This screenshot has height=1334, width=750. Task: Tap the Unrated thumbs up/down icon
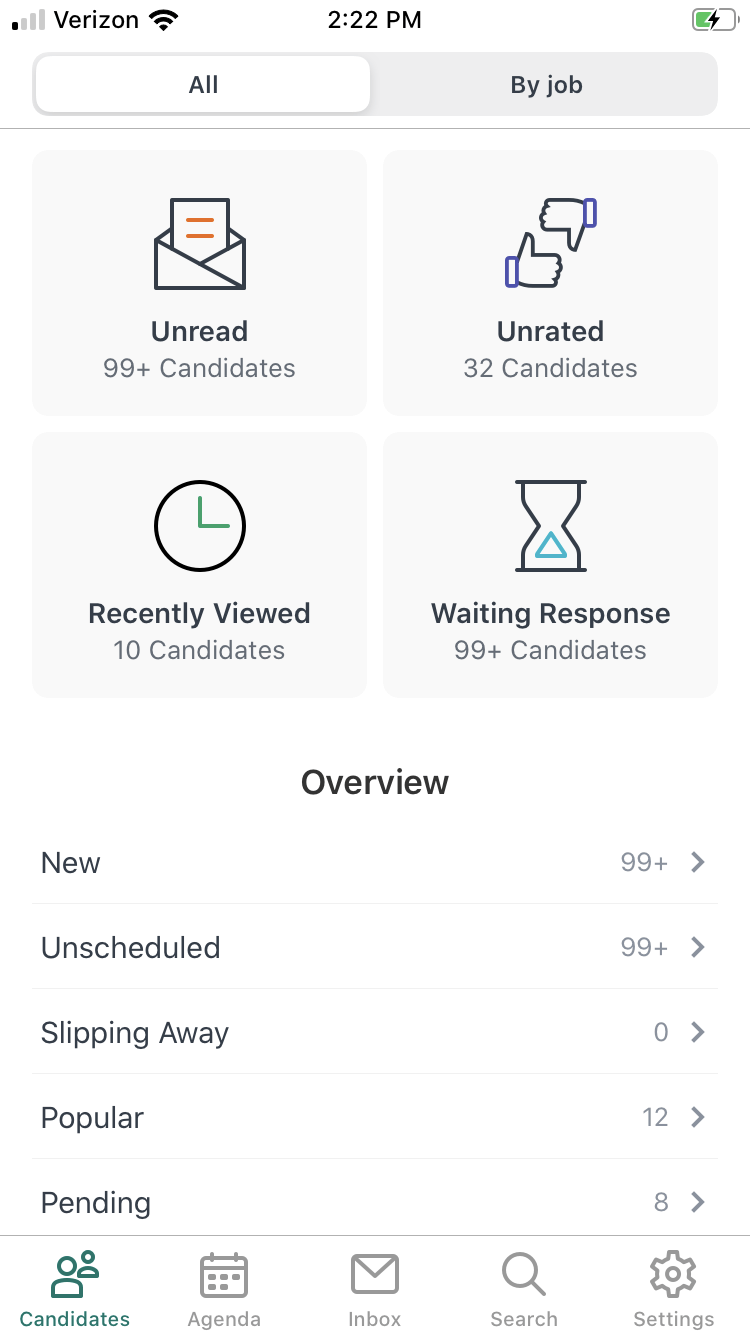tap(550, 242)
